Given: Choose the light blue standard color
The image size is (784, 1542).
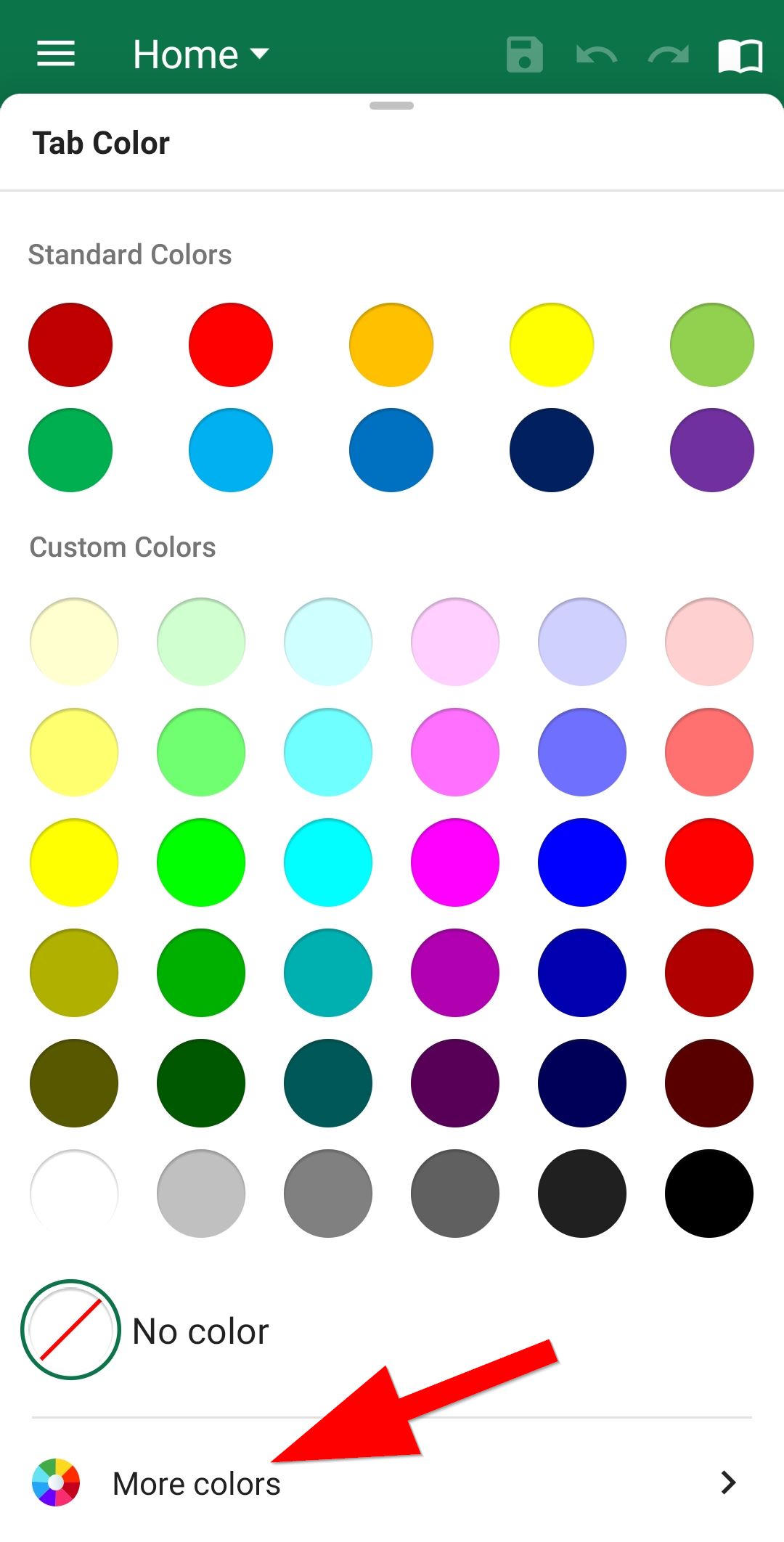Looking at the screenshot, I should [x=231, y=450].
